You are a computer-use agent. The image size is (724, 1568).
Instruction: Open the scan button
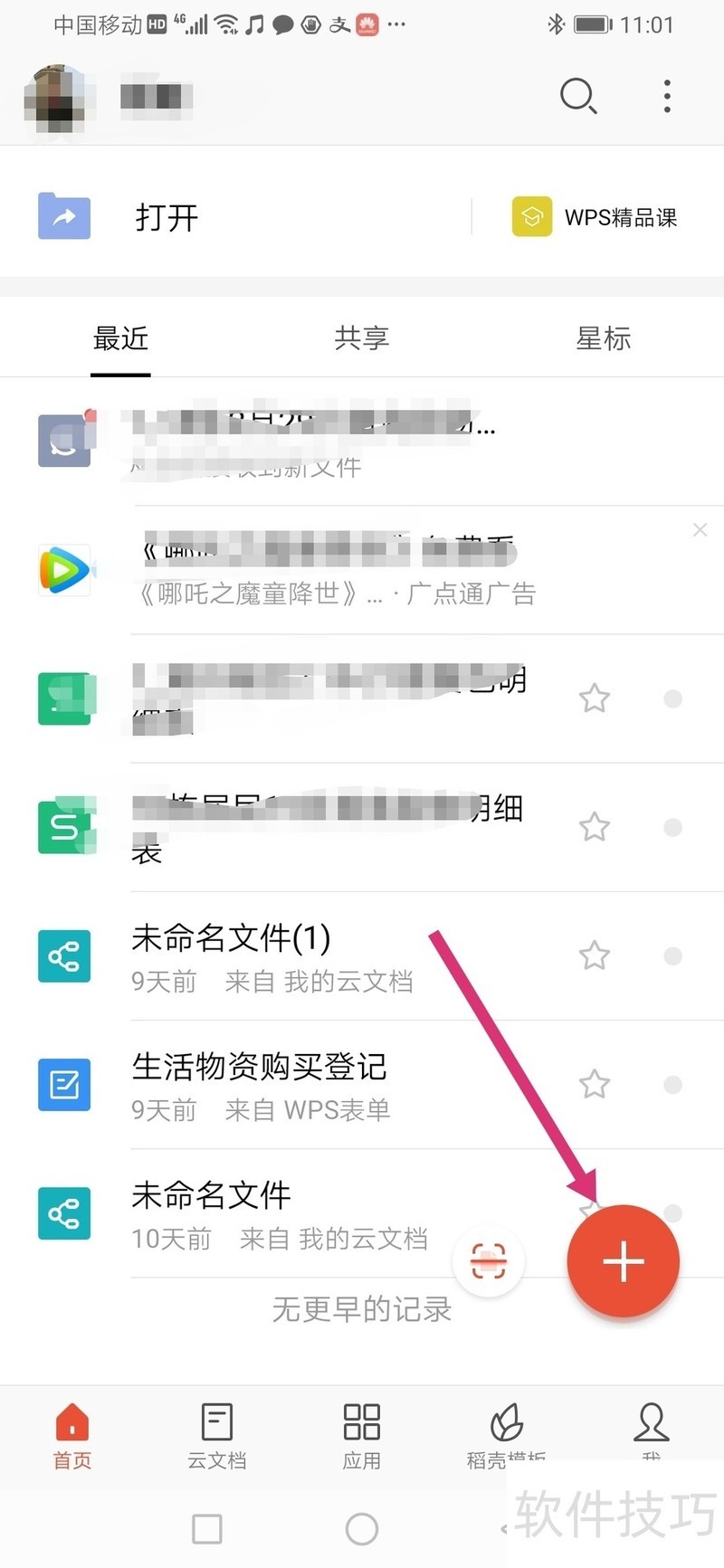489,1261
